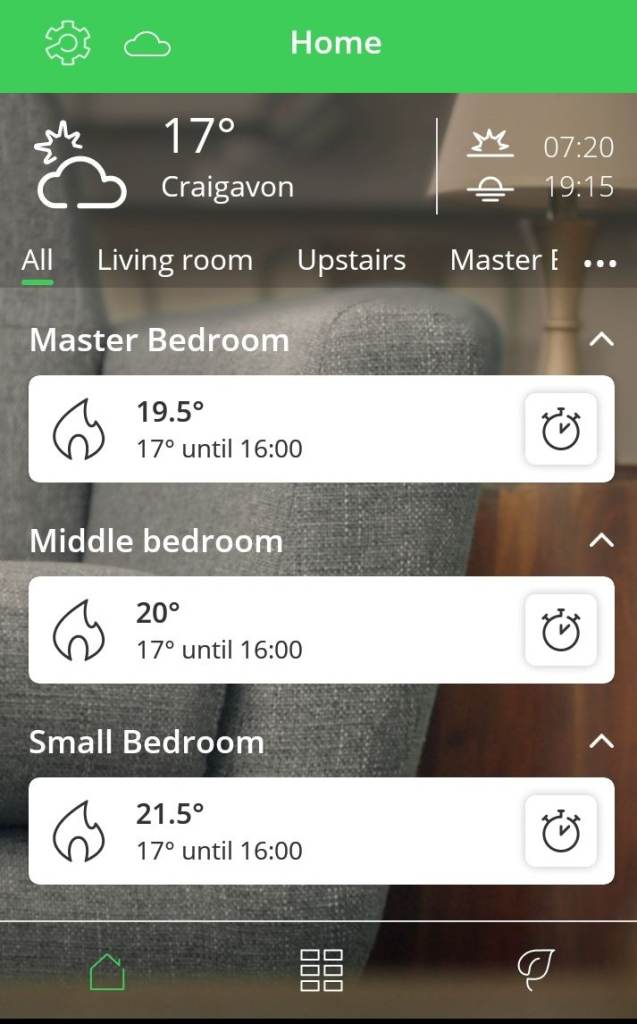Select the All rooms tab
The image size is (637, 1024).
[37, 261]
